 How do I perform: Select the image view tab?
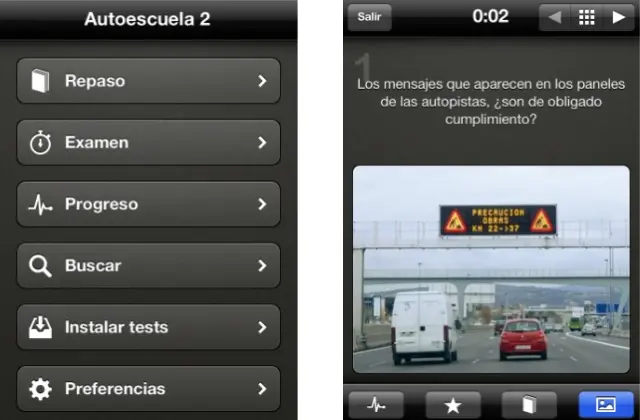tap(605, 405)
